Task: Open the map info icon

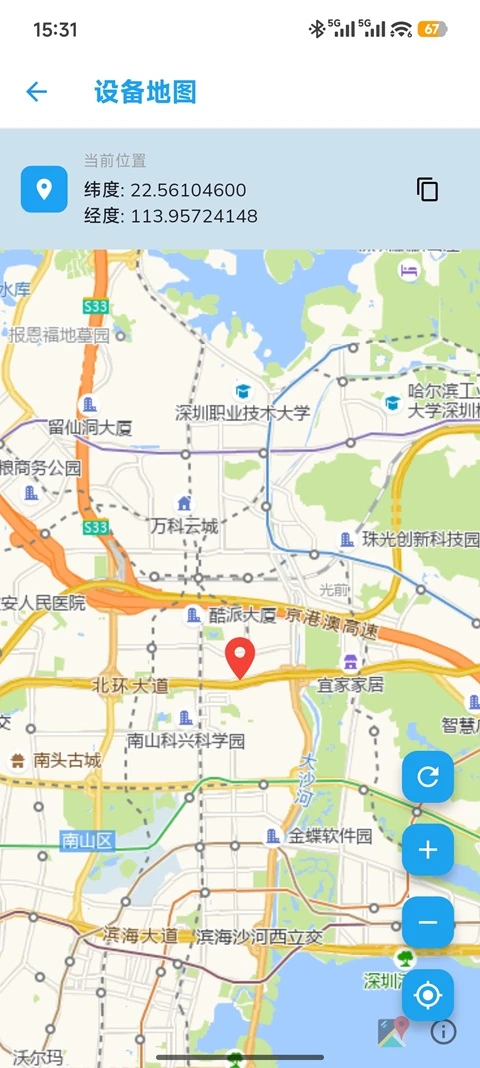Action: [443, 1032]
